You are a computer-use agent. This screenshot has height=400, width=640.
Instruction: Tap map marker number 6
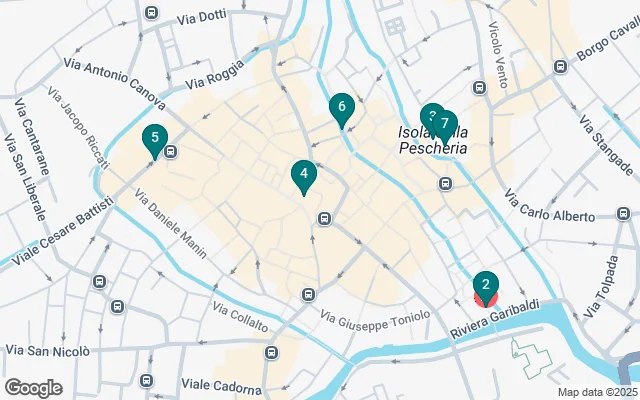342,108
